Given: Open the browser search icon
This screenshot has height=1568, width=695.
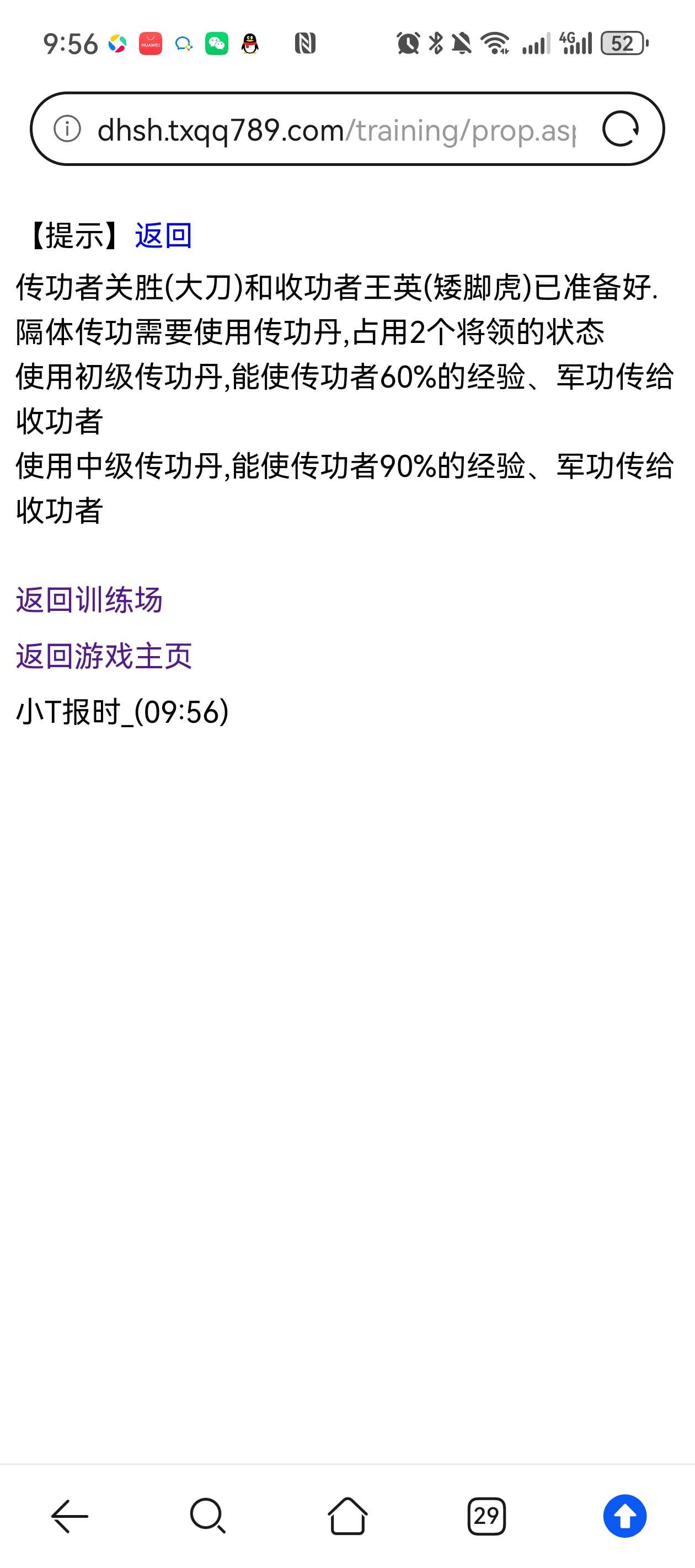Looking at the screenshot, I should pos(208,1516).
